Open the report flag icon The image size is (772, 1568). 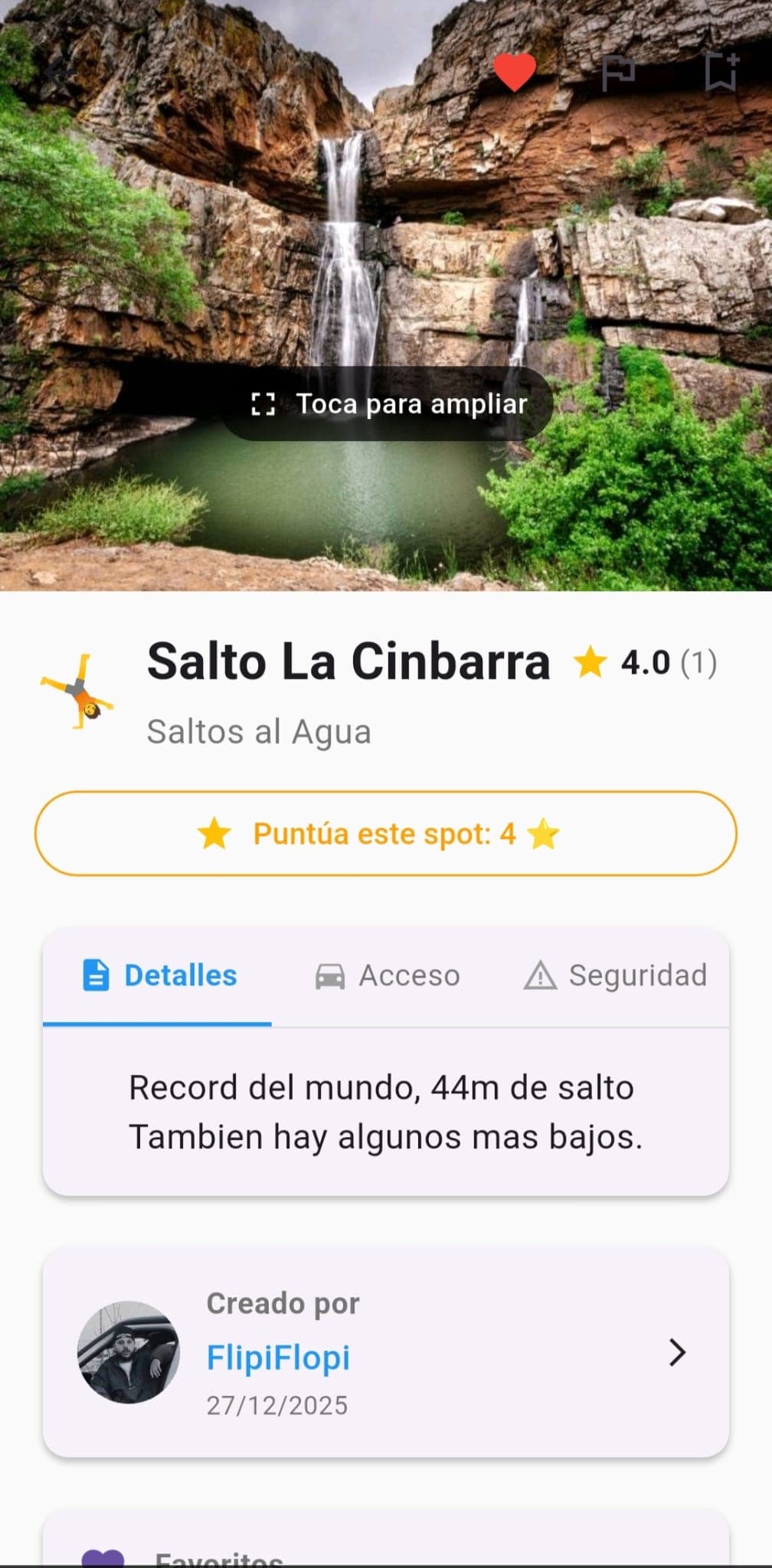617,72
